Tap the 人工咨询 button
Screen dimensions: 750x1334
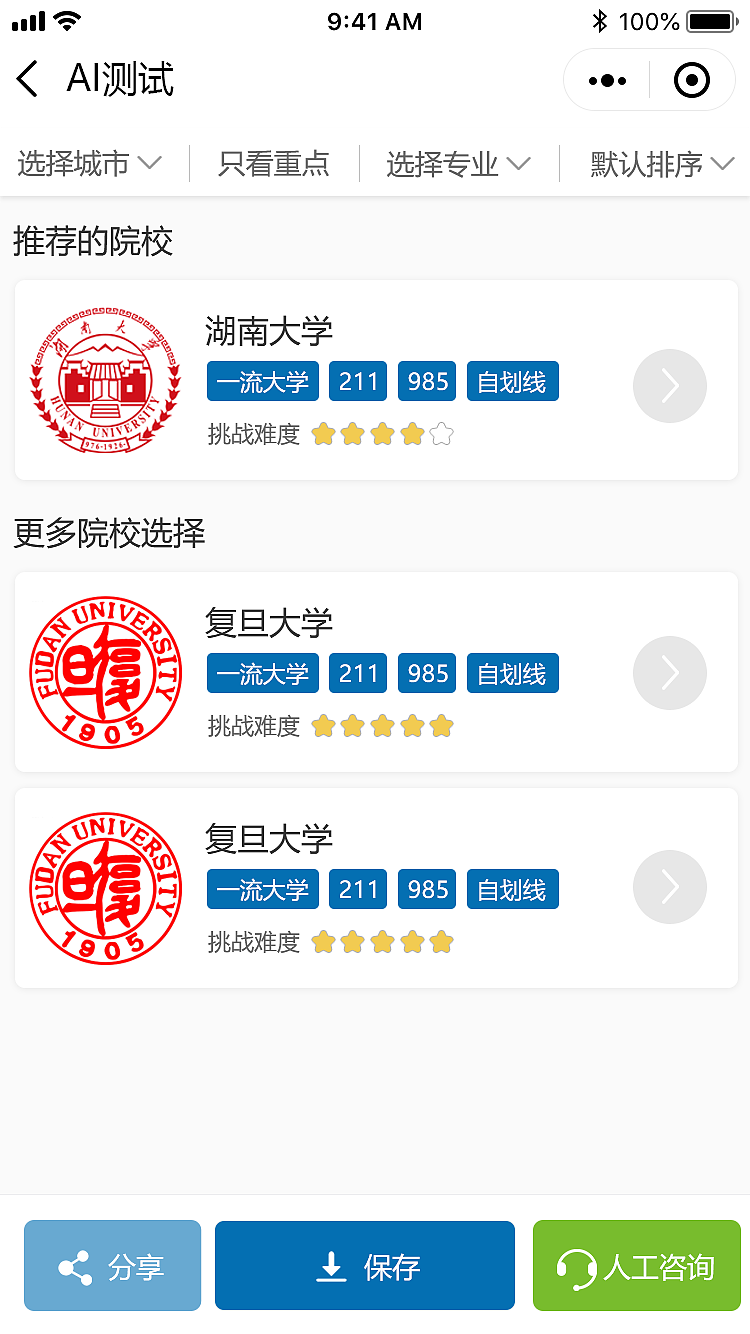[x=636, y=1265]
